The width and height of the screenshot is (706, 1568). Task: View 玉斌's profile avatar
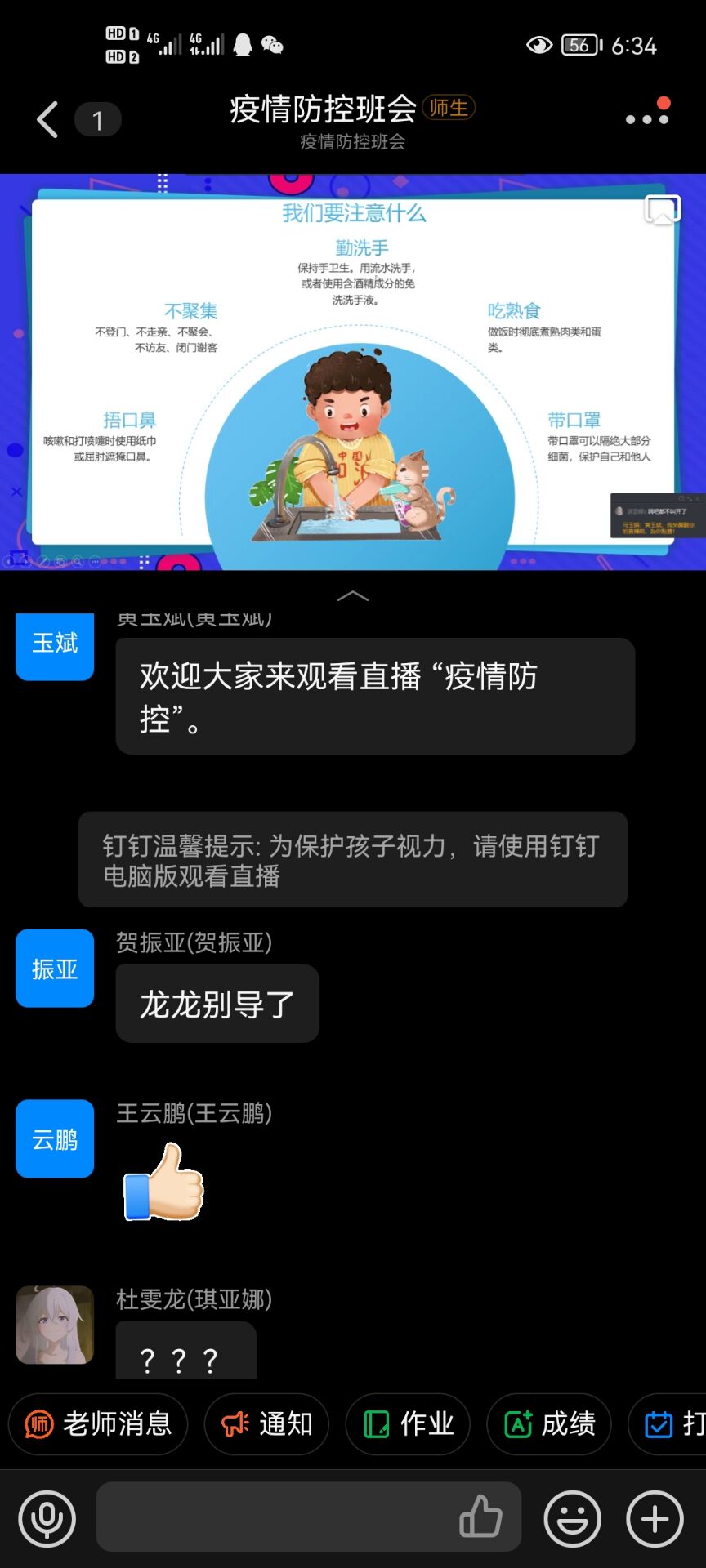(x=55, y=645)
